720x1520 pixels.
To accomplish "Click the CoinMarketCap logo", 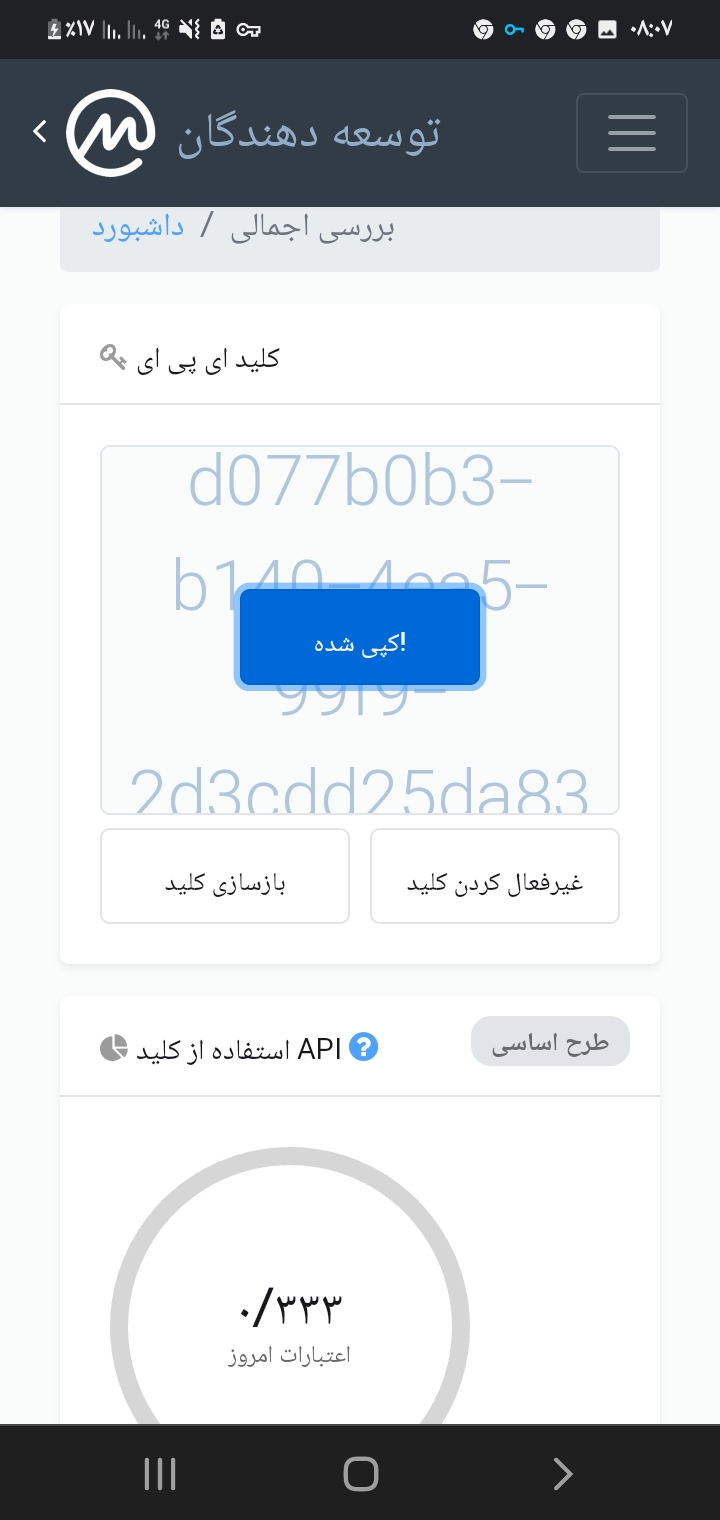I will click(x=109, y=130).
